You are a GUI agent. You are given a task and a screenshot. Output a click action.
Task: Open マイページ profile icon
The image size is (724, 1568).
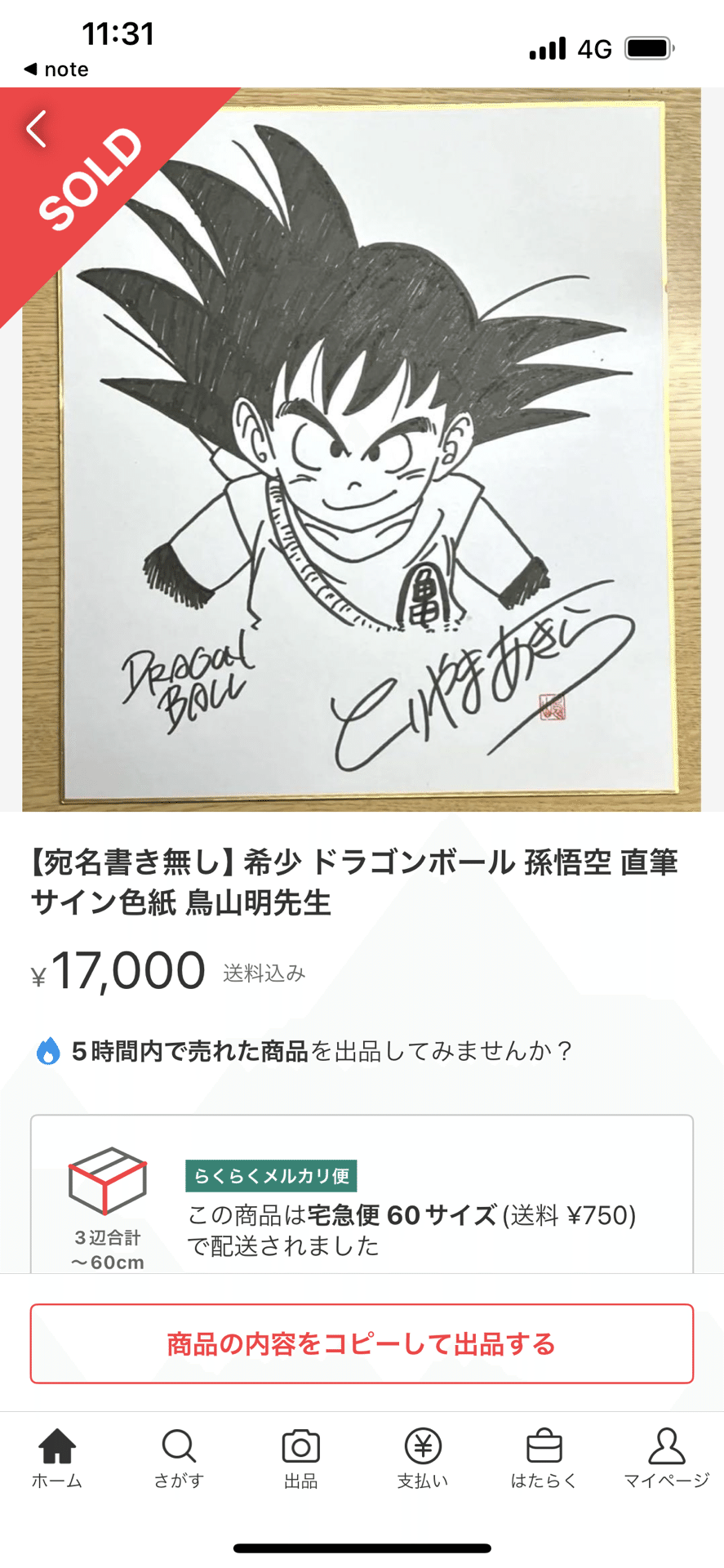pos(666,1458)
